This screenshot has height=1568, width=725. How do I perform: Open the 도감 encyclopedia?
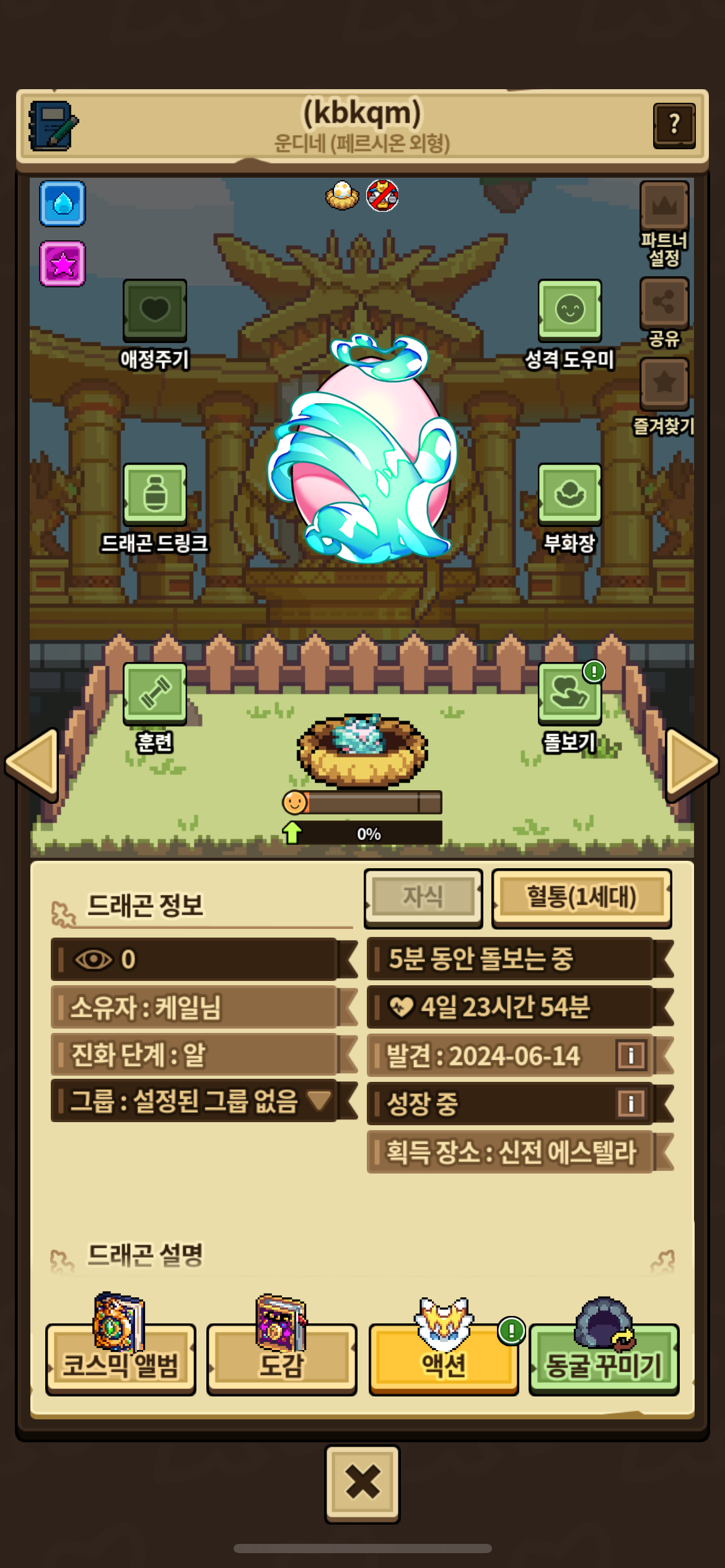pos(282,1360)
